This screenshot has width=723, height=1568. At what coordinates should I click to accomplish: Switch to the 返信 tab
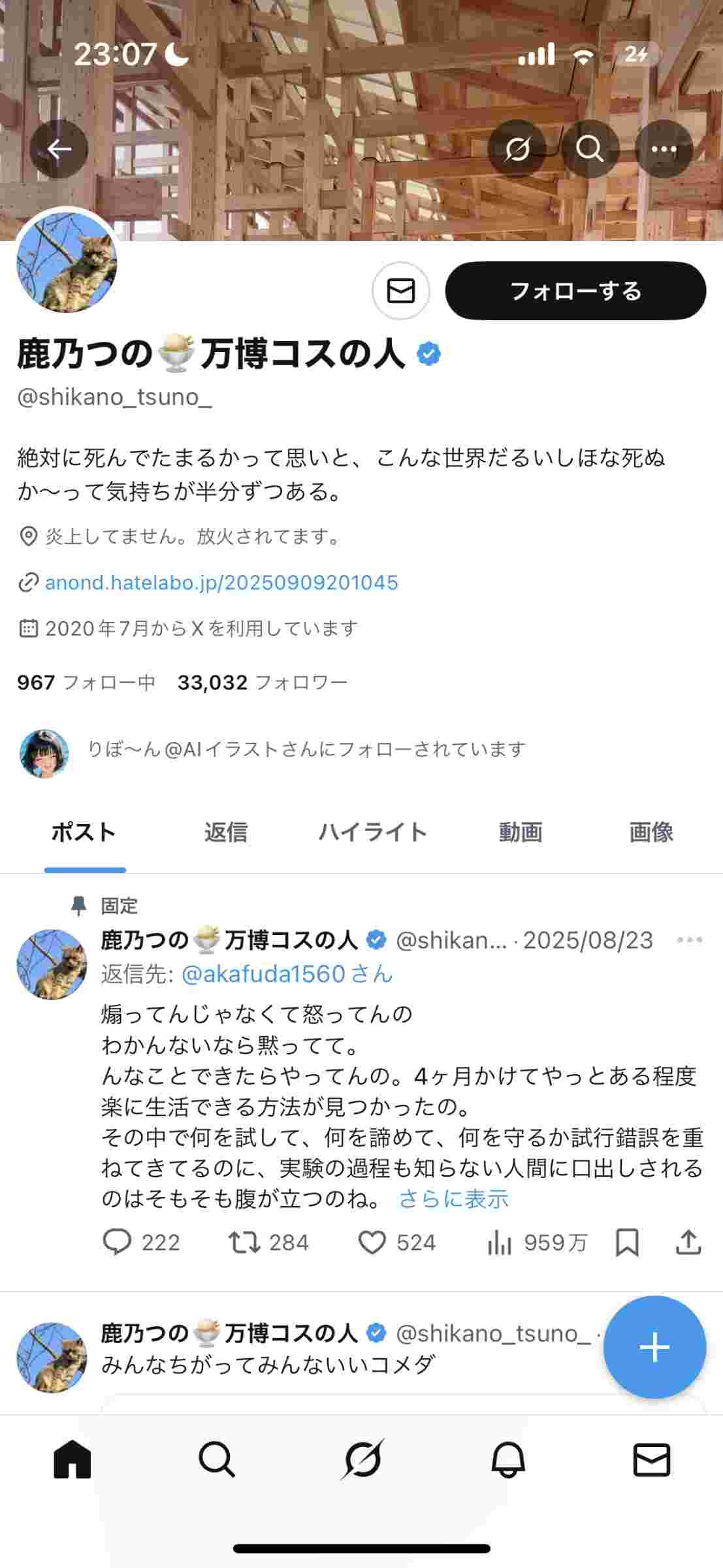(x=226, y=832)
